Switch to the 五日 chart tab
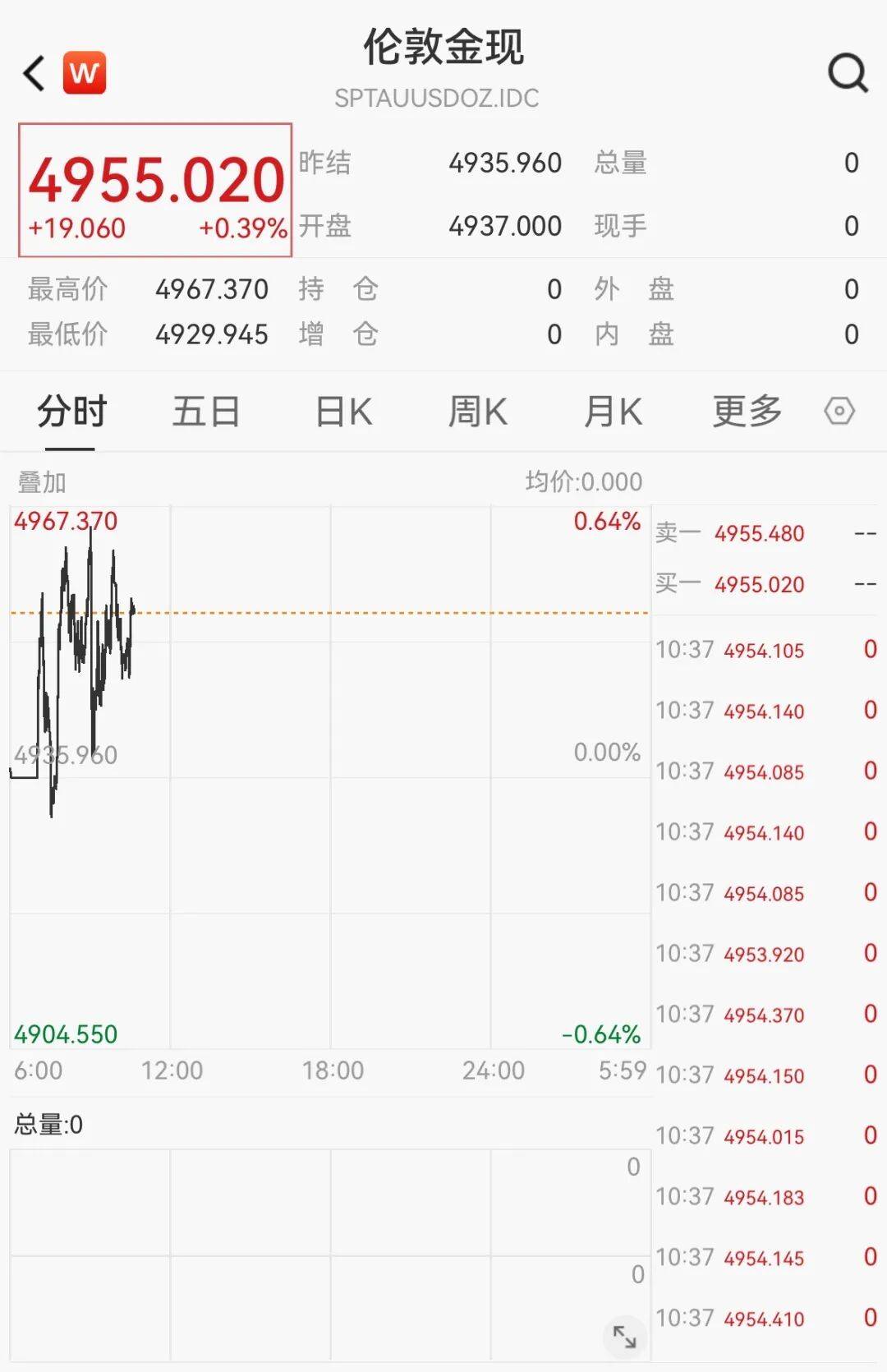Screen dimensions: 887x1372 point(205,412)
